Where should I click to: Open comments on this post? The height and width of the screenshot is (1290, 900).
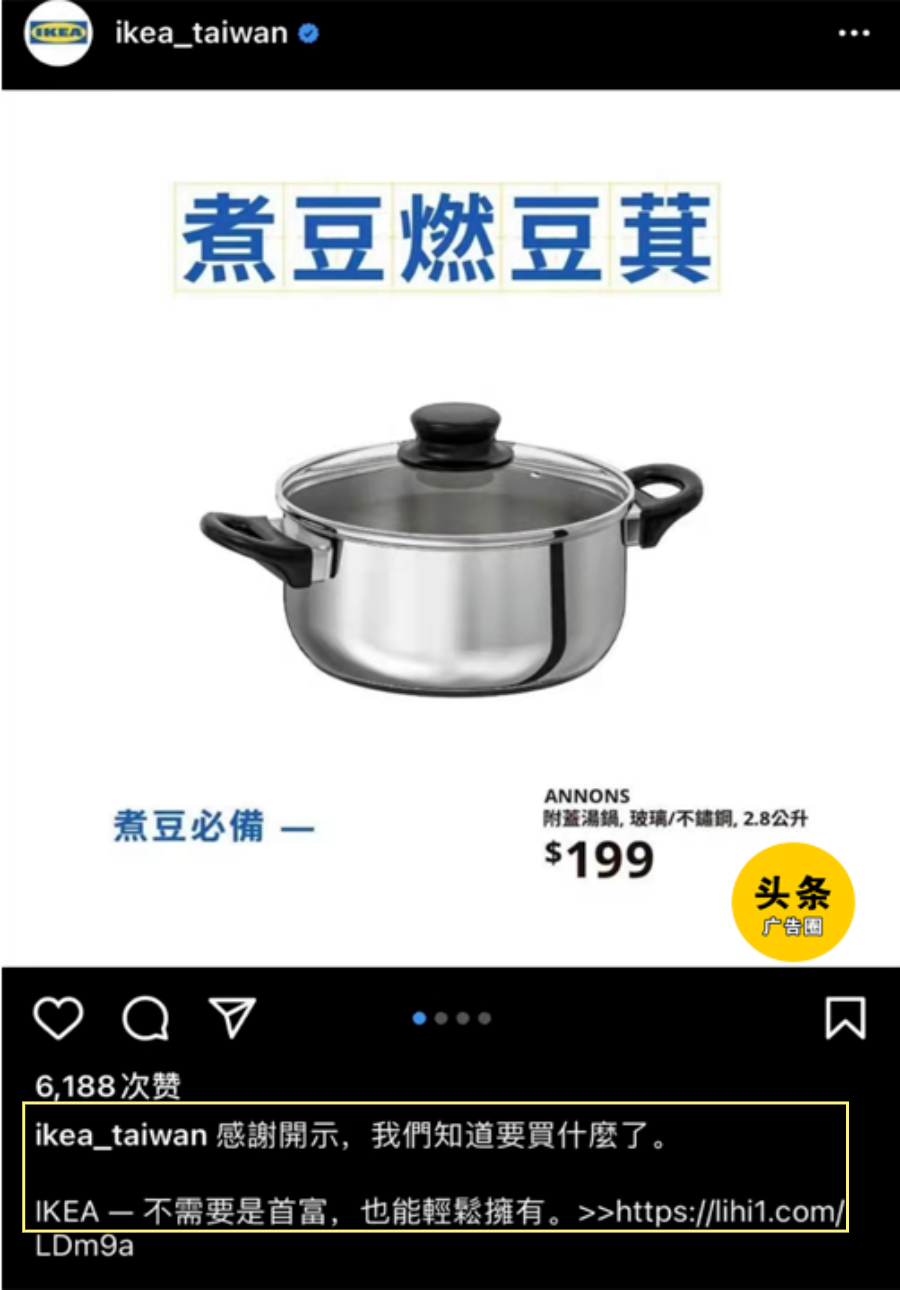146,1019
